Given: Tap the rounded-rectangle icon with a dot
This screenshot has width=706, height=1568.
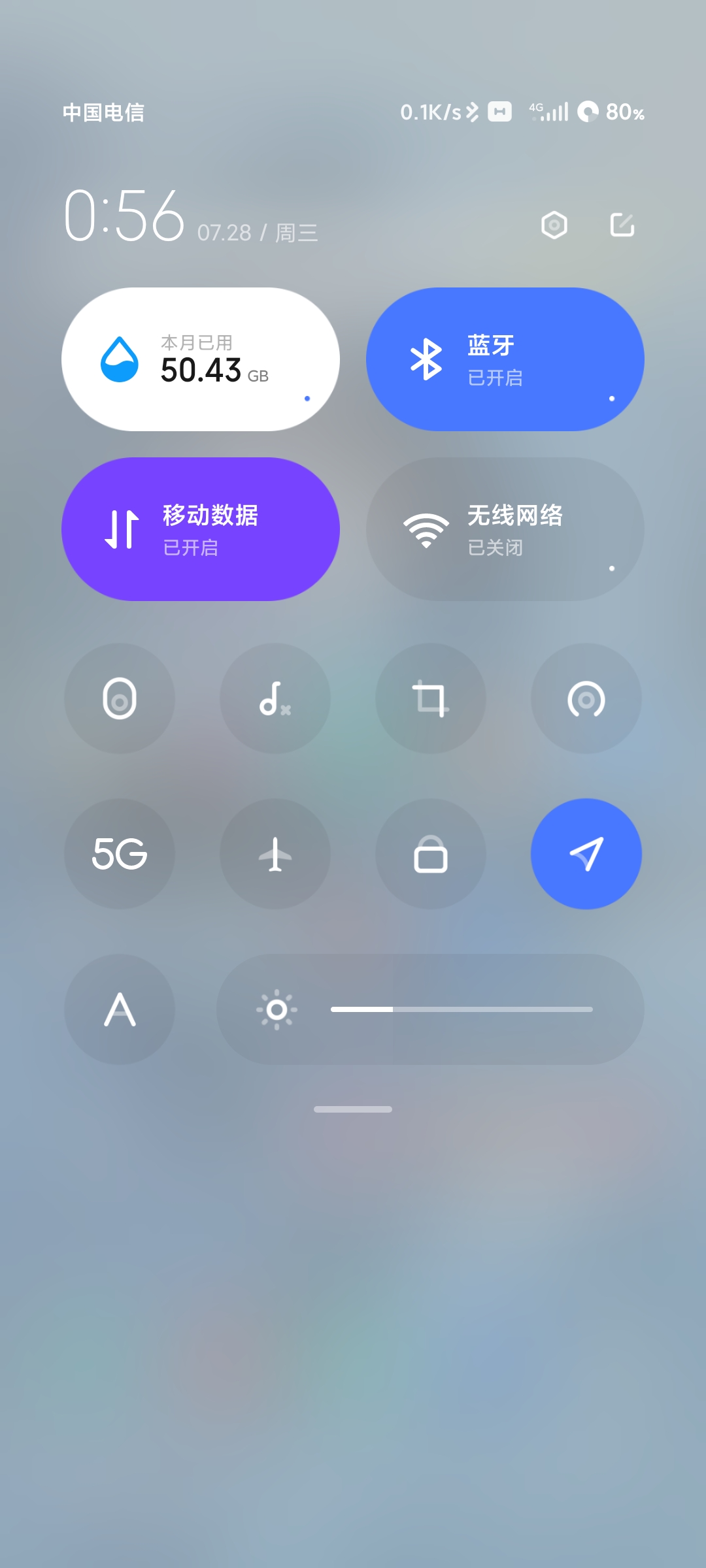Looking at the screenshot, I should click(120, 698).
